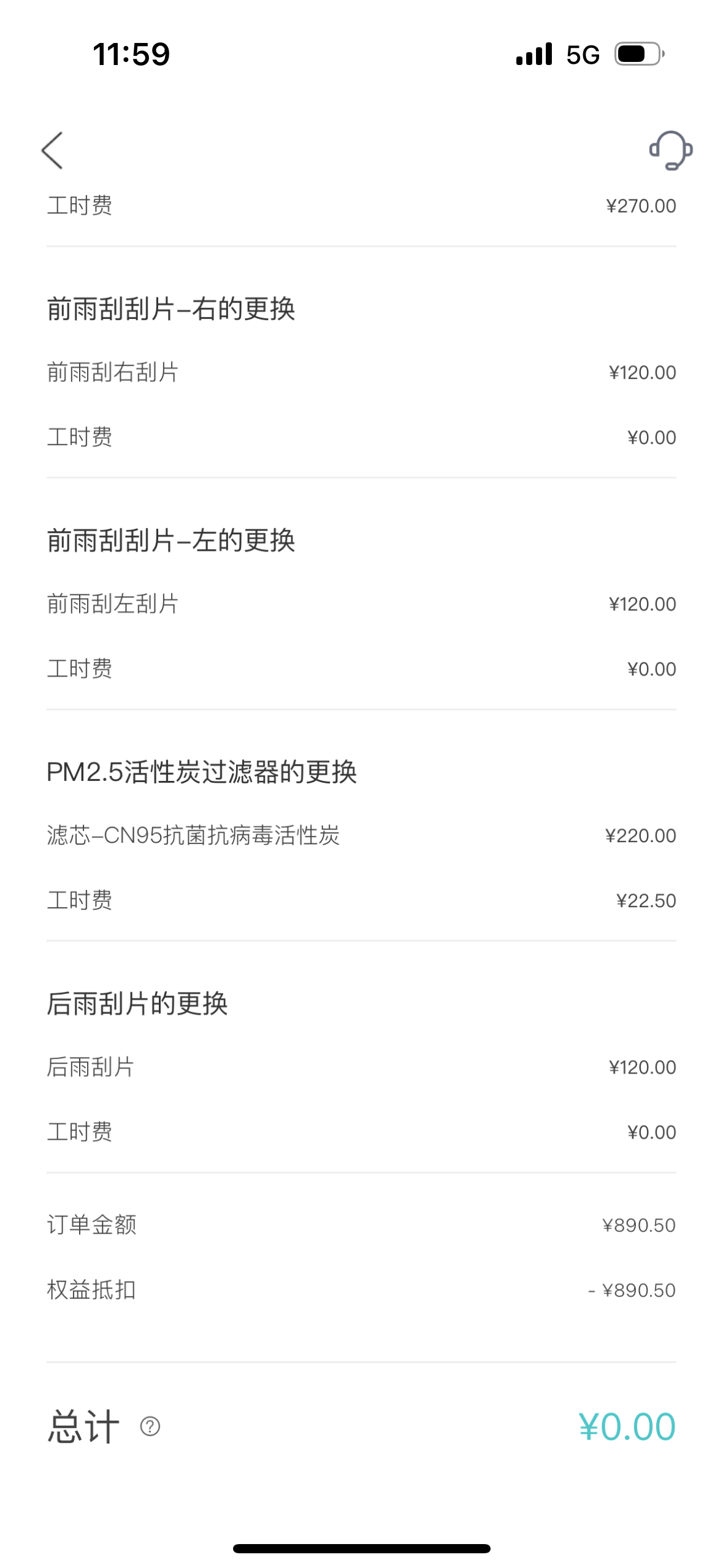The width and height of the screenshot is (723, 1568).
Task: Go back using the top-left arrow
Action: point(52,150)
